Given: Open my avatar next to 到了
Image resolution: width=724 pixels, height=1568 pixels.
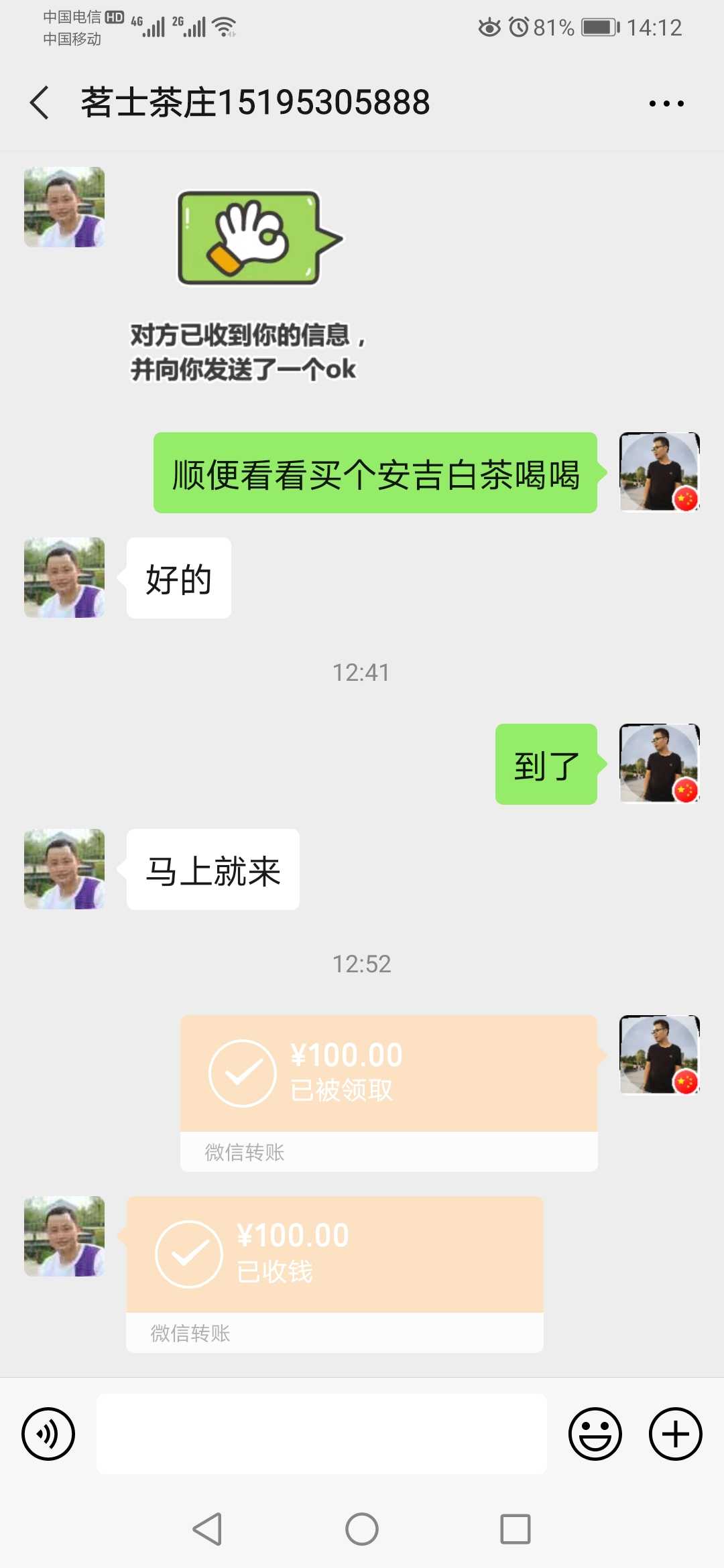Looking at the screenshot, I should click(660, 763).
